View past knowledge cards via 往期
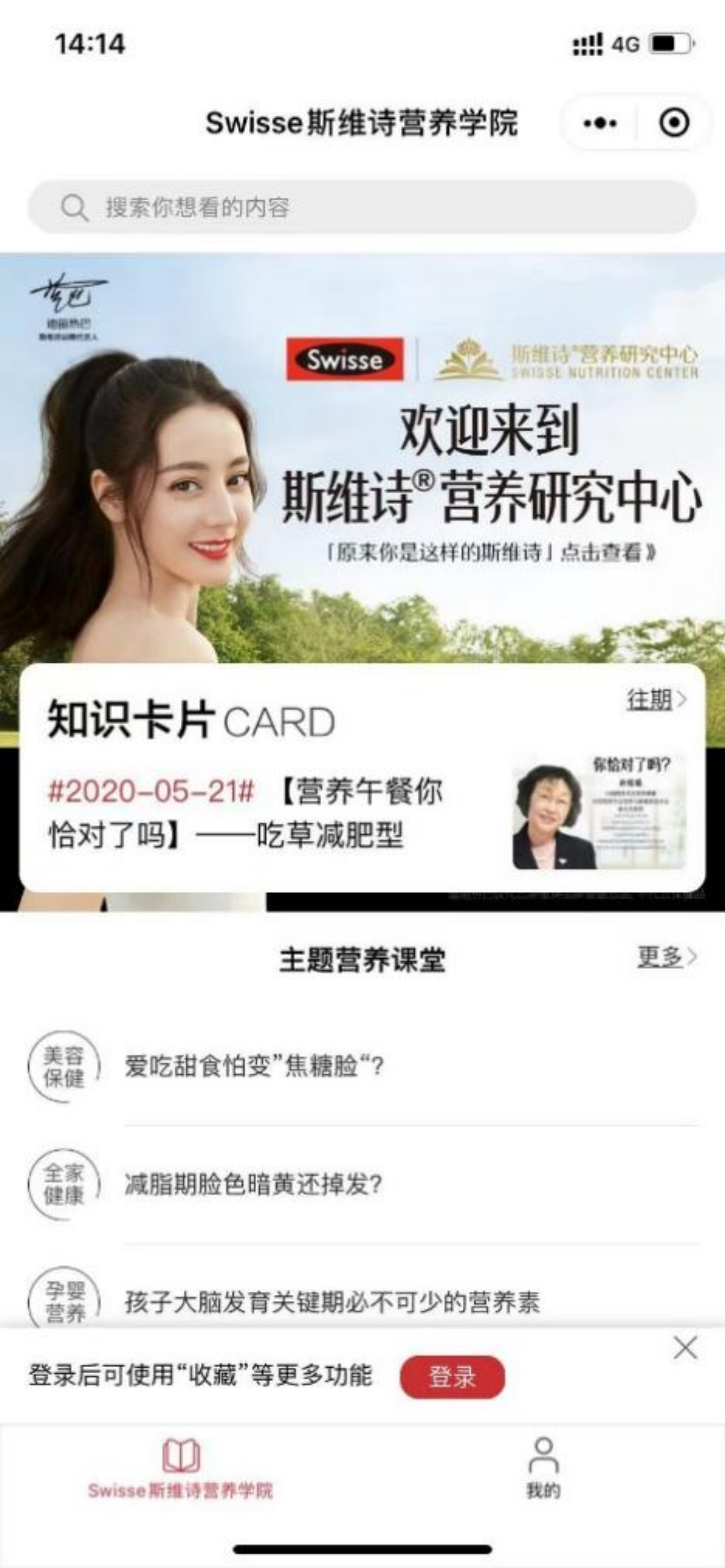 coord(655,699)
